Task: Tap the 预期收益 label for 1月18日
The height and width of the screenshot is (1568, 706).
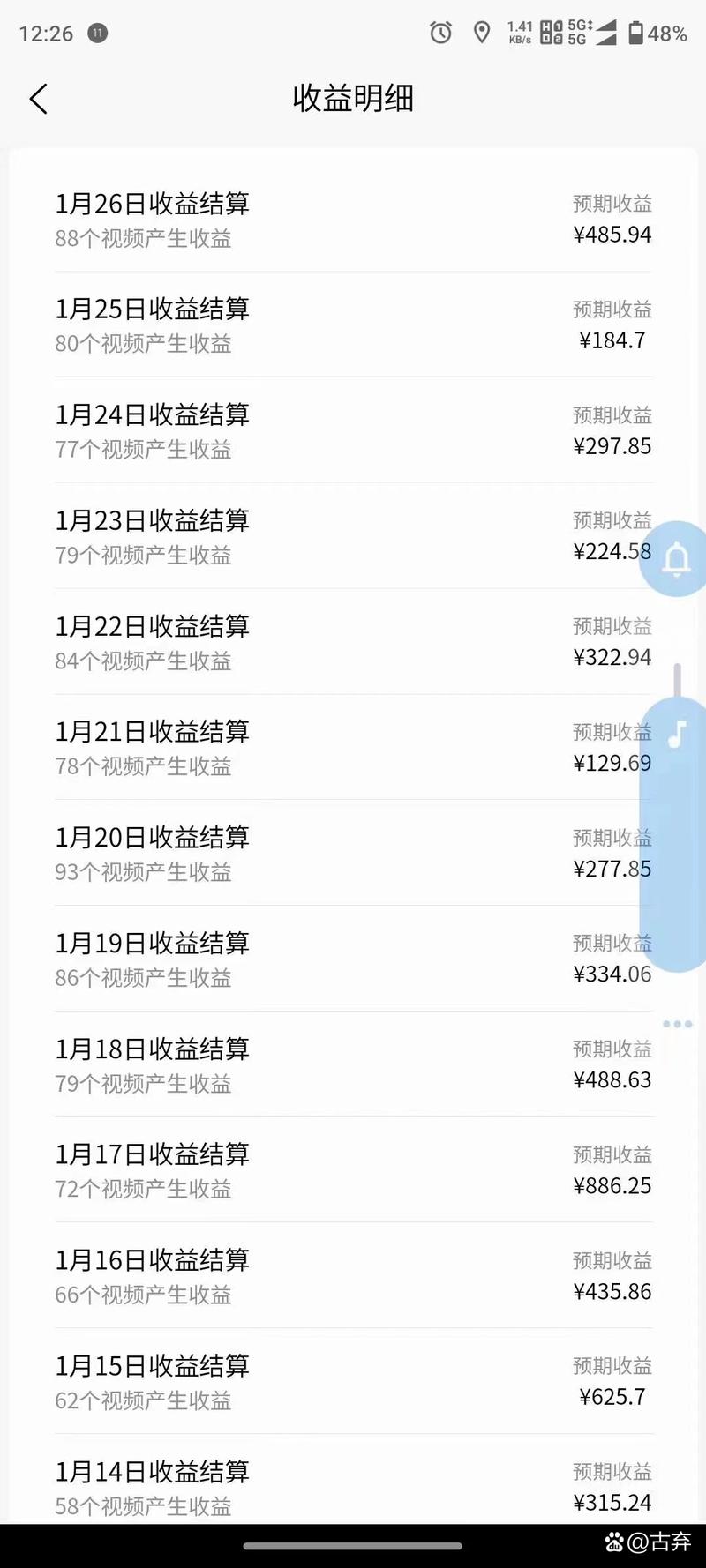Action: tap(612, 1049)
